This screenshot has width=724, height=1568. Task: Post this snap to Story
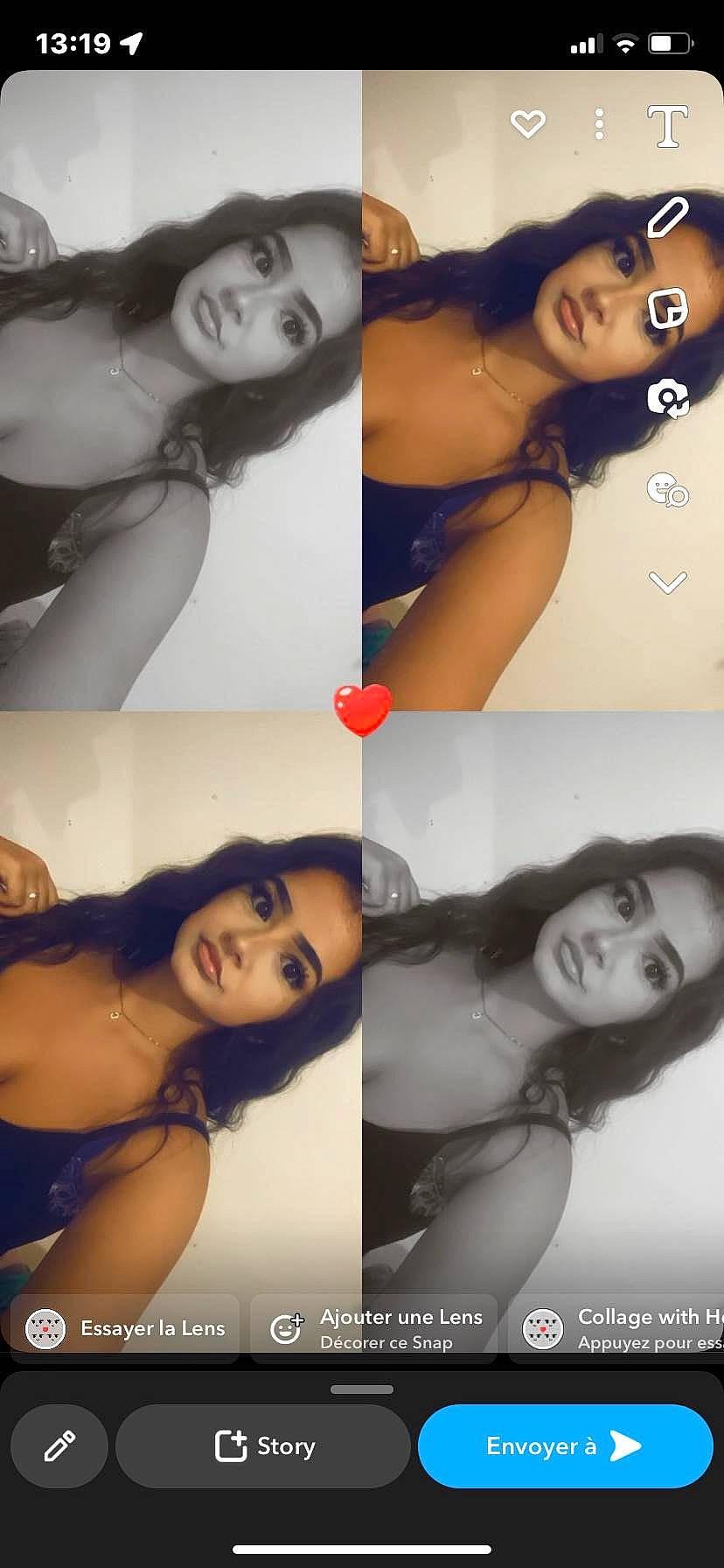pyautogui.click(x=263, y=1446)
